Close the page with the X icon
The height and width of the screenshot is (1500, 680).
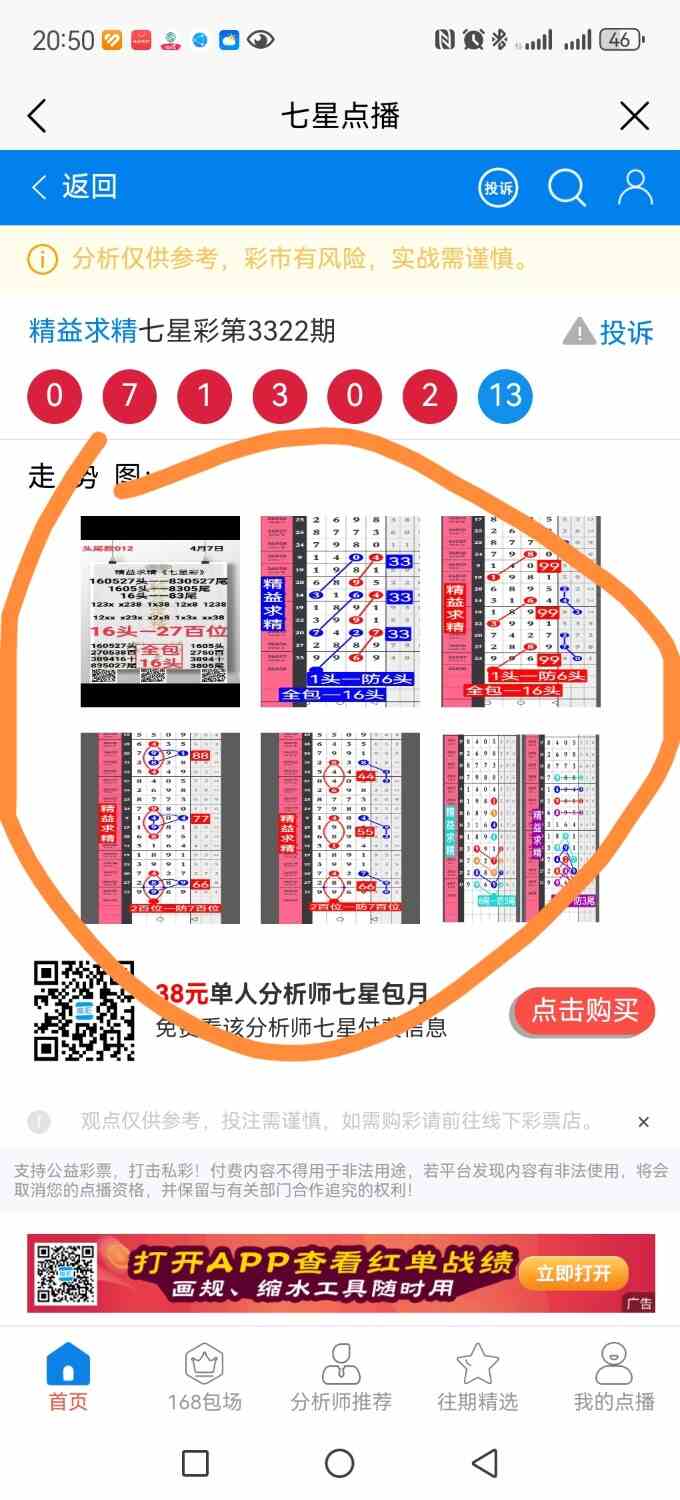pyautogui.click(x=635, y=116)
